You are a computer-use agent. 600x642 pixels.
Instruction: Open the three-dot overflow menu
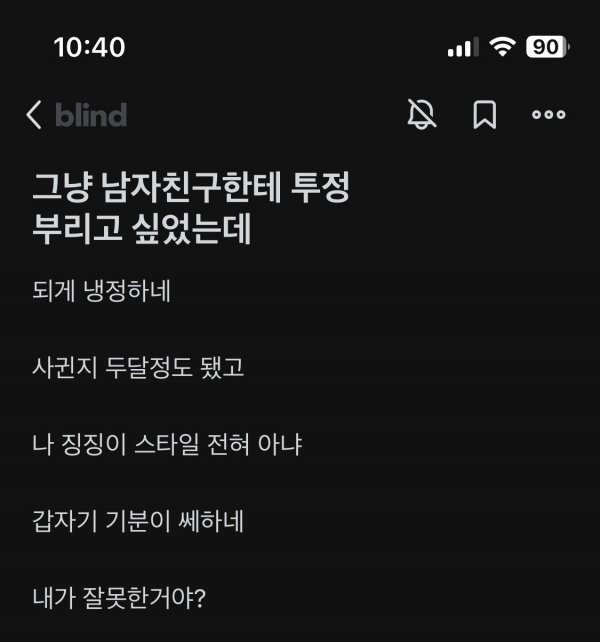point(548,115)
